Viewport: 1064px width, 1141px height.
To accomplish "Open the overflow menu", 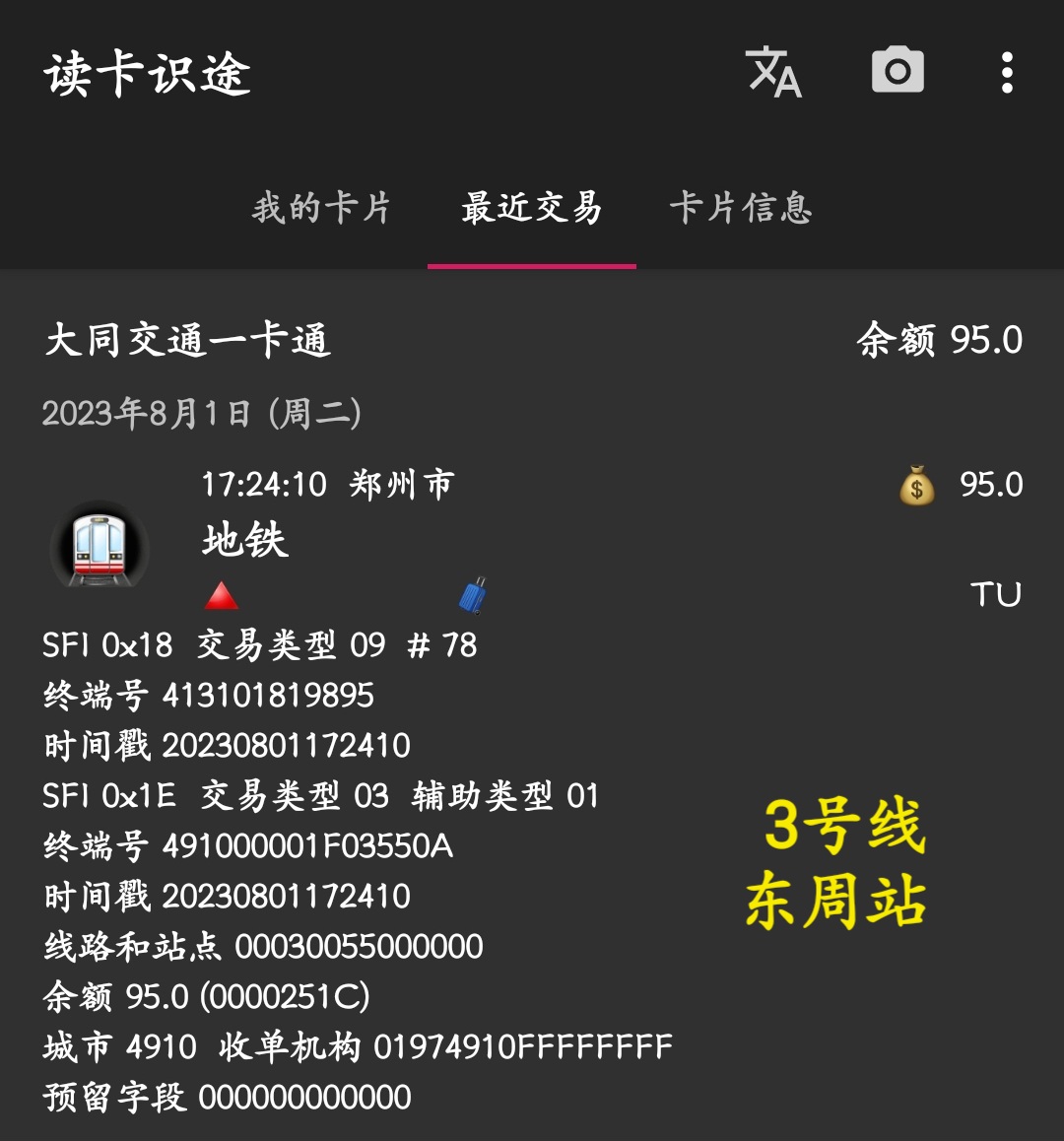I will pos(1006,73).
